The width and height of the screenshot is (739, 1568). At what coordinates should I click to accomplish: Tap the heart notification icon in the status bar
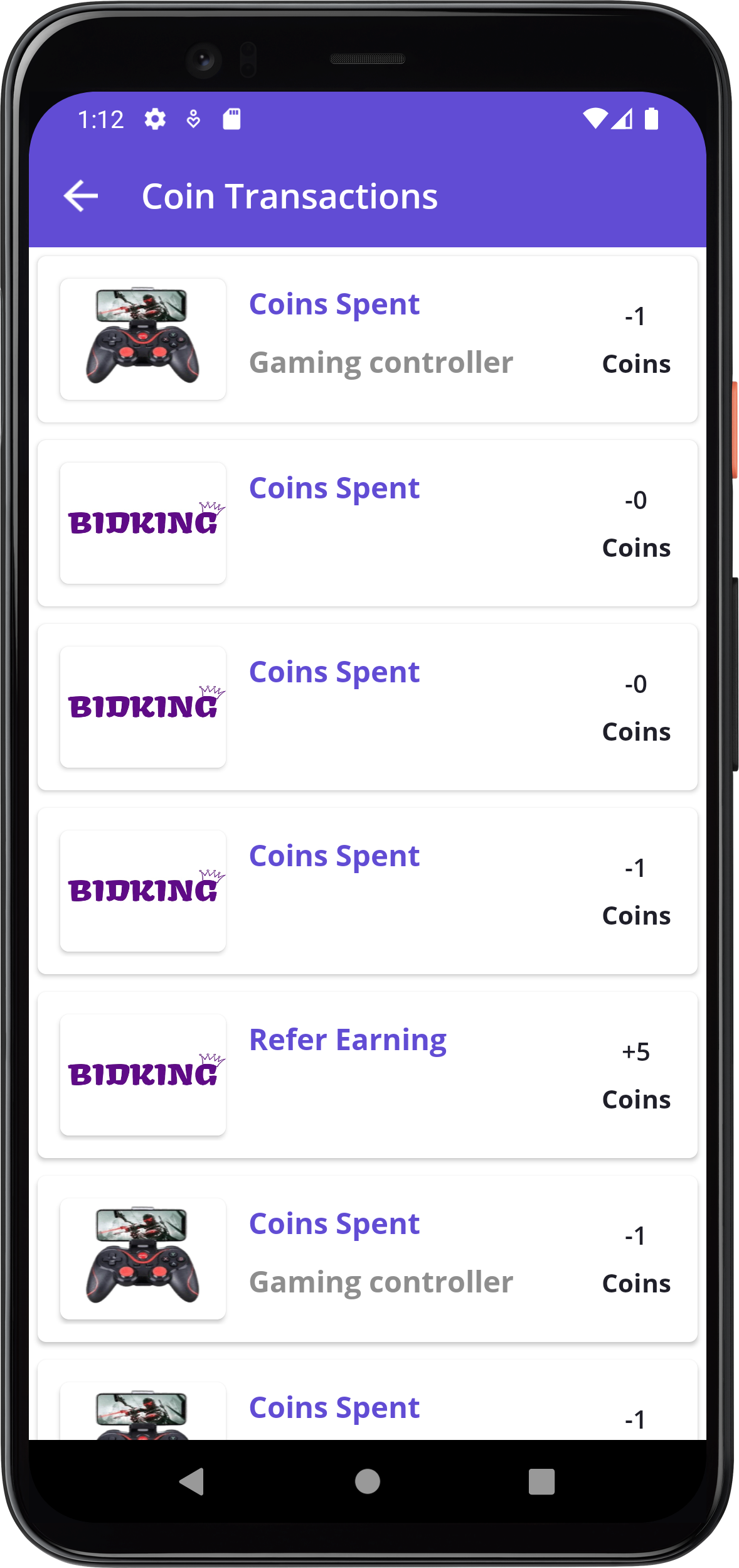pos(193,119)
